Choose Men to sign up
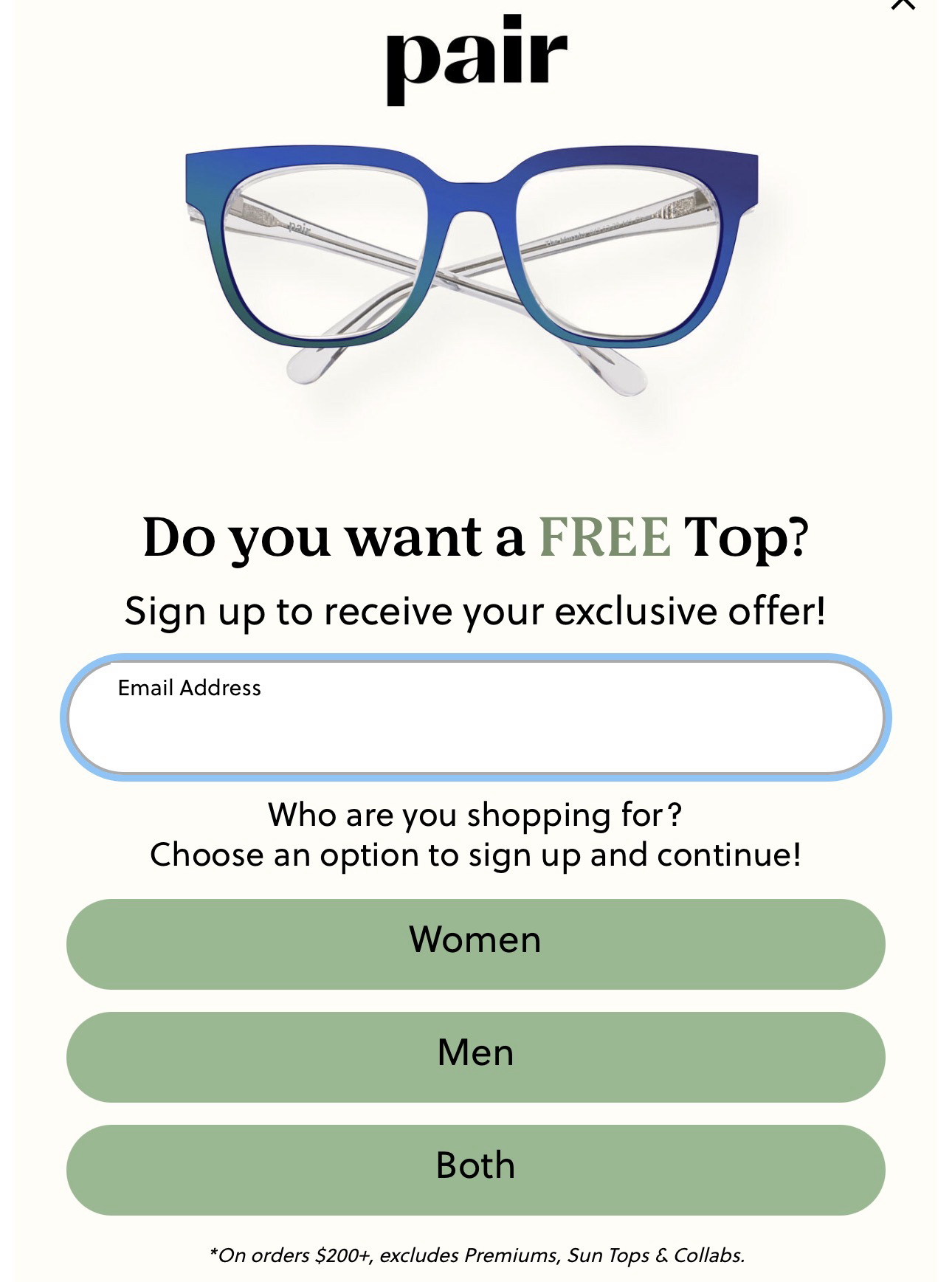Viewport: 952px width, 1282px height. click(x=475, y=1056)
